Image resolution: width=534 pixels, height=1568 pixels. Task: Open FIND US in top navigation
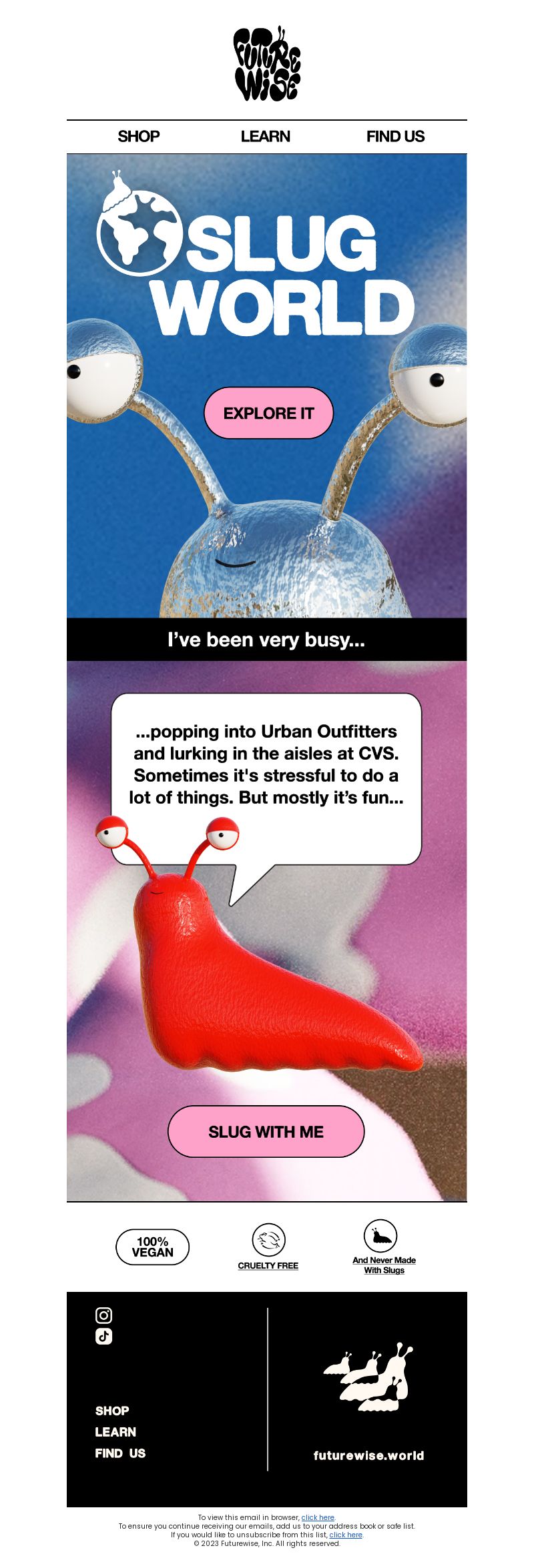point(395,137)
